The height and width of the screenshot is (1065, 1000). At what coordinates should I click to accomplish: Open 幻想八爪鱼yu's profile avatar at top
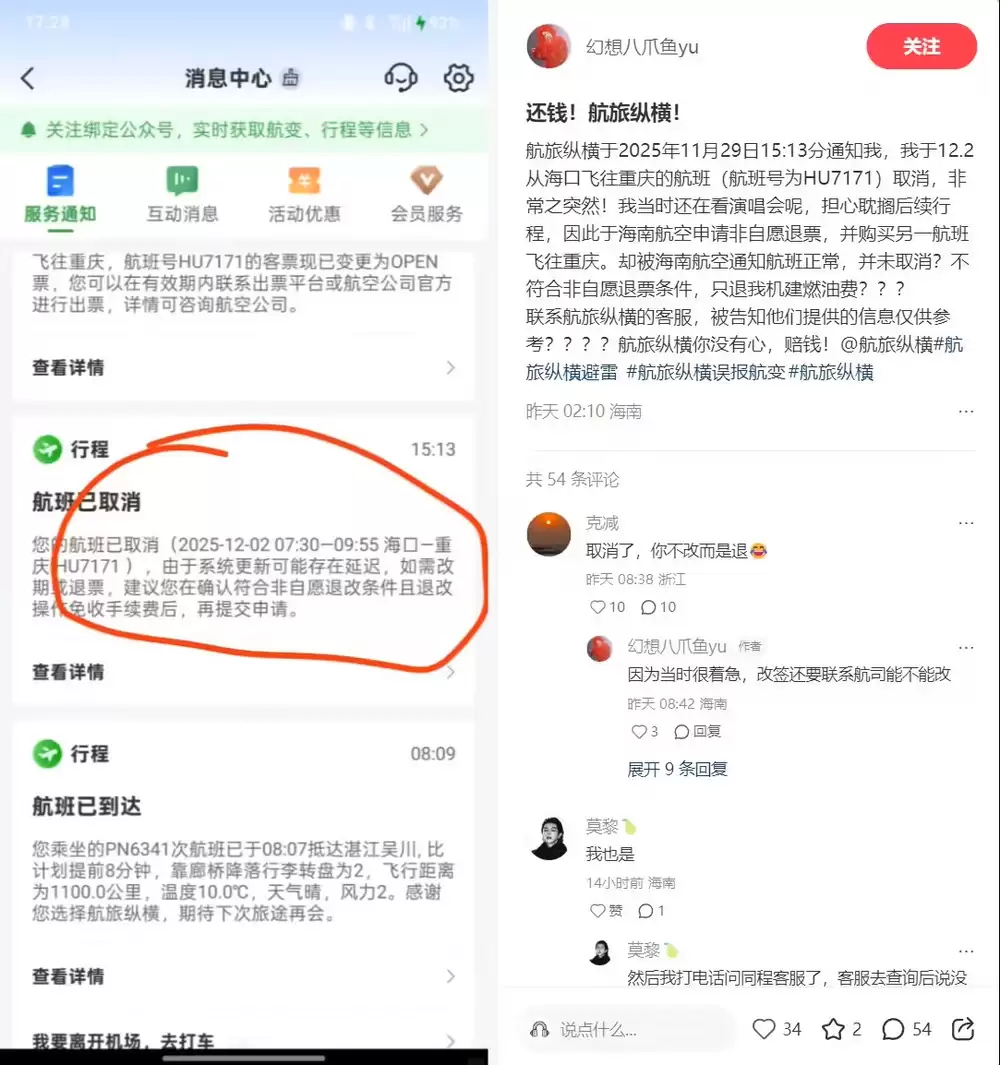coord(549,46)
